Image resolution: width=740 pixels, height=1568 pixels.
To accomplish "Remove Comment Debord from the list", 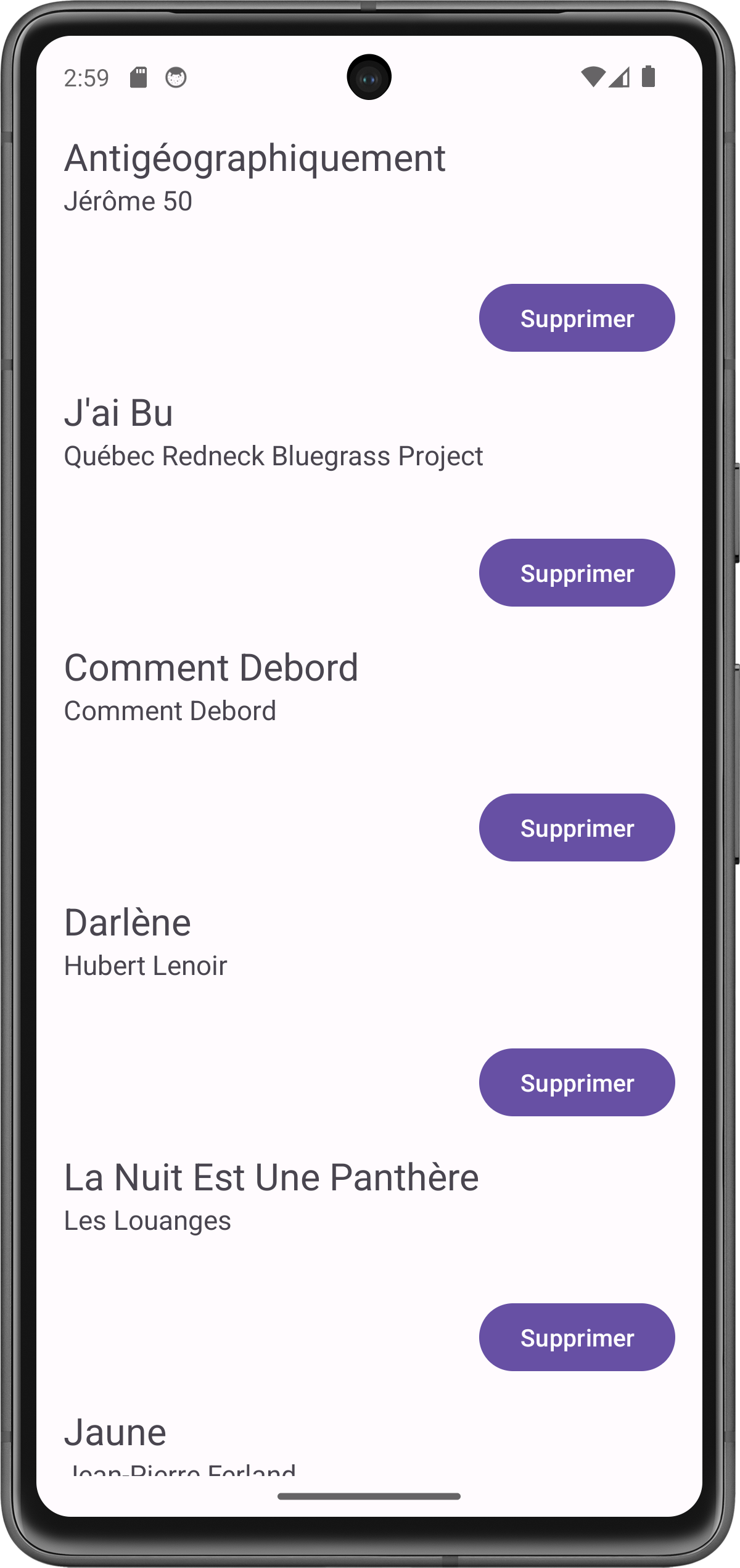I will [577, 828].
